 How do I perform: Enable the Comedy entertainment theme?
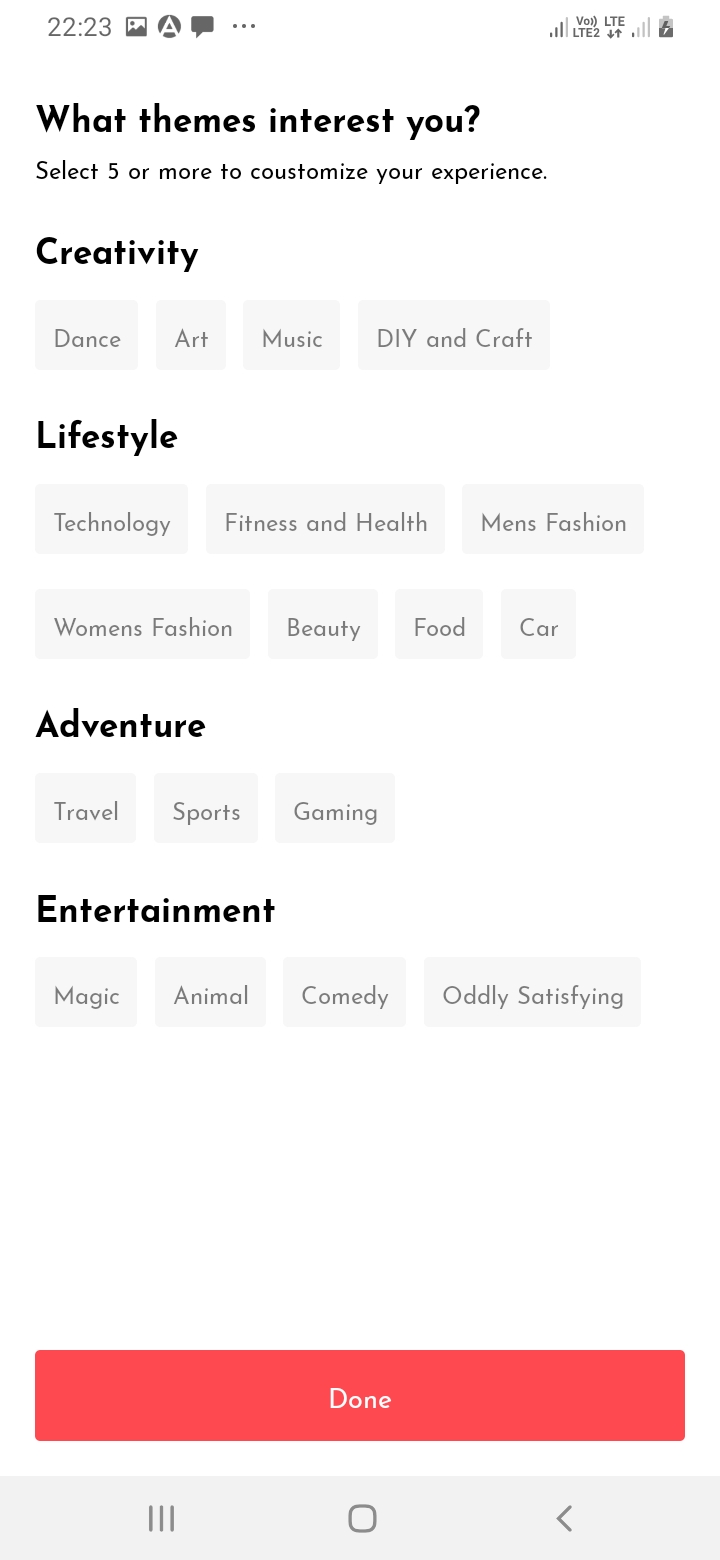(344, 992)
